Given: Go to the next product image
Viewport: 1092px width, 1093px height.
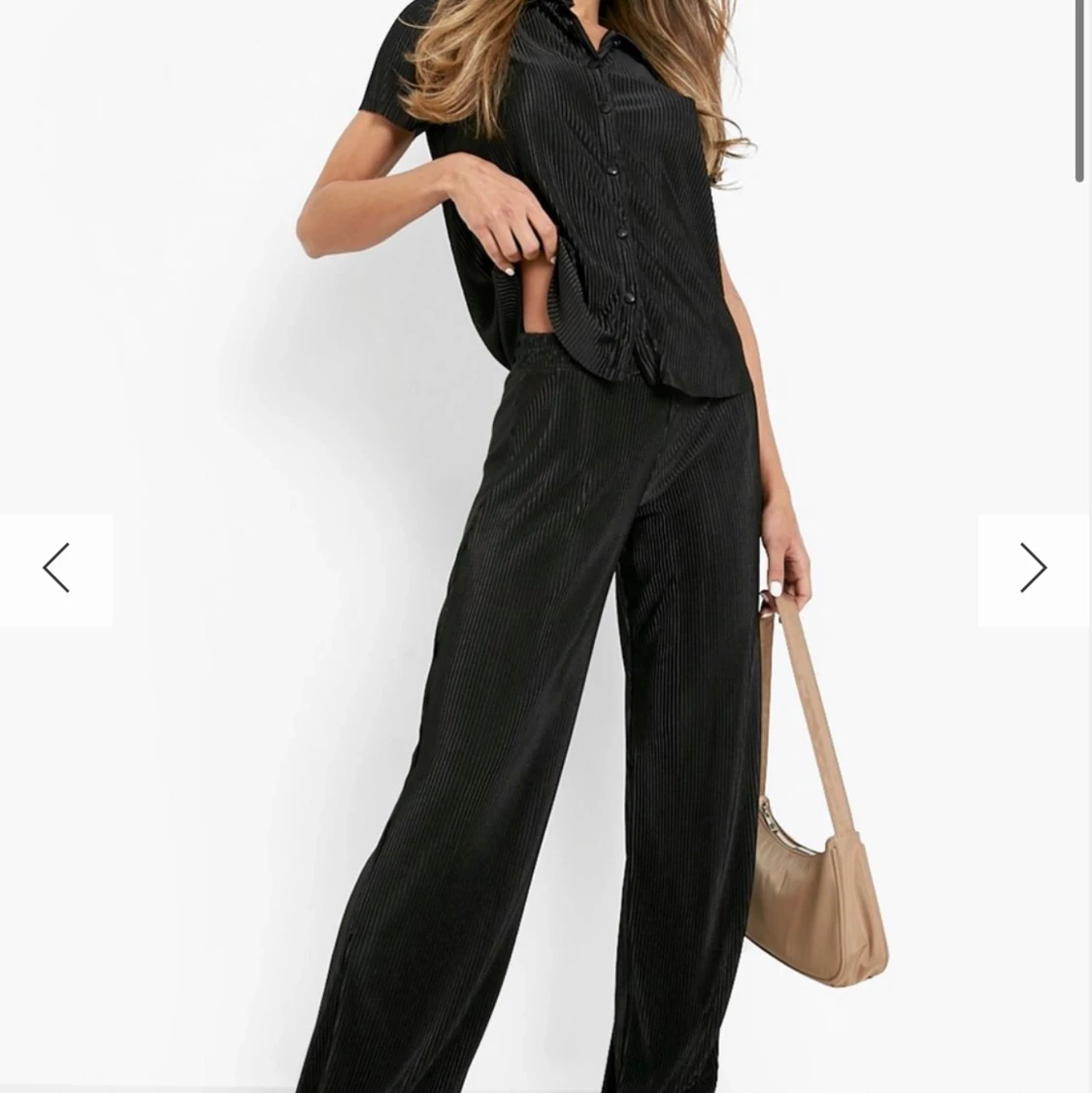Looking at the screenshot, I should pos(1033,569).
